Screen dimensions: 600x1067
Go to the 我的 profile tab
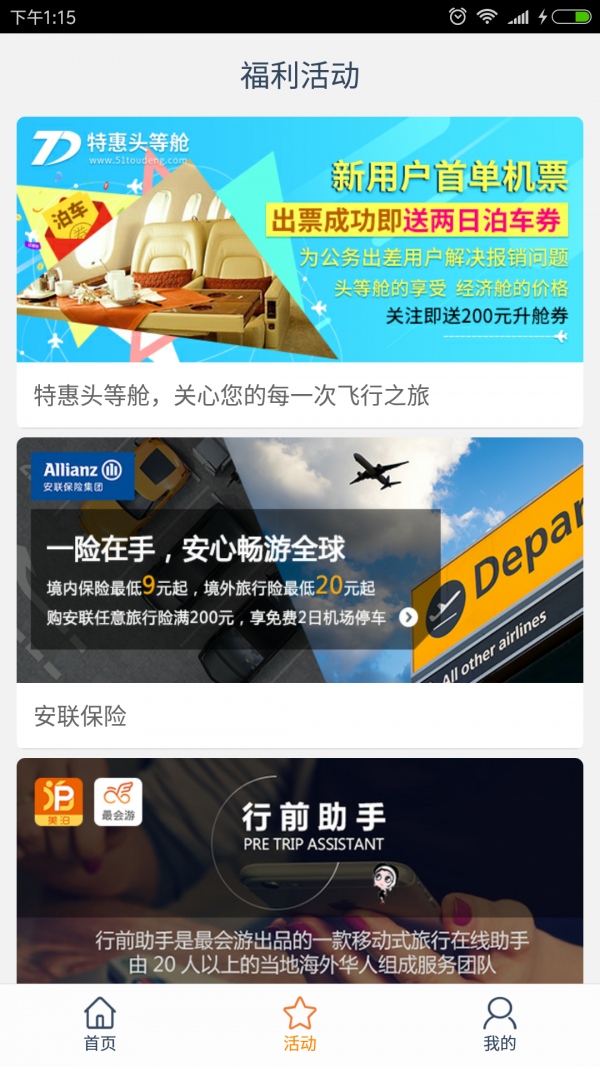point(499,1025)
